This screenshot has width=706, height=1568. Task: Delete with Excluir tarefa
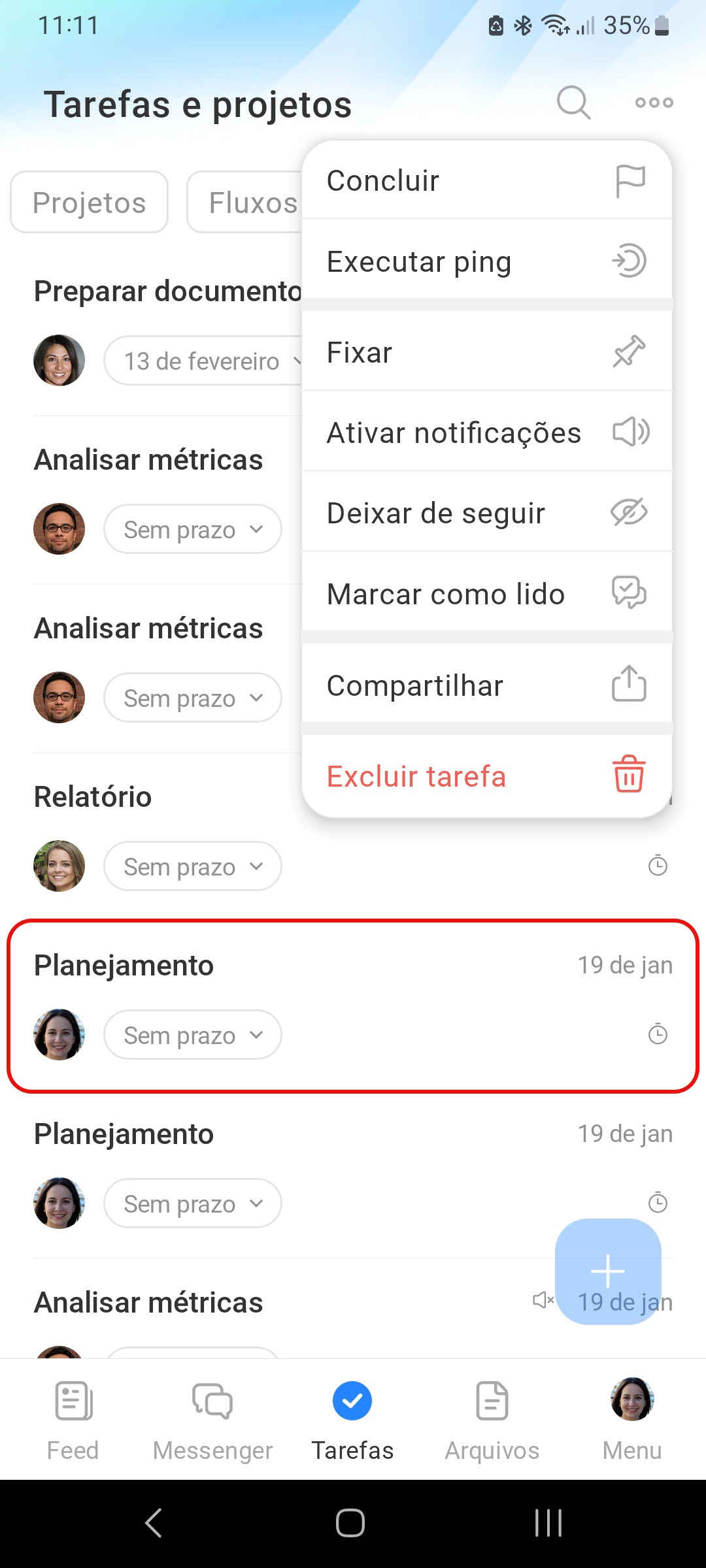pos(486,776)
